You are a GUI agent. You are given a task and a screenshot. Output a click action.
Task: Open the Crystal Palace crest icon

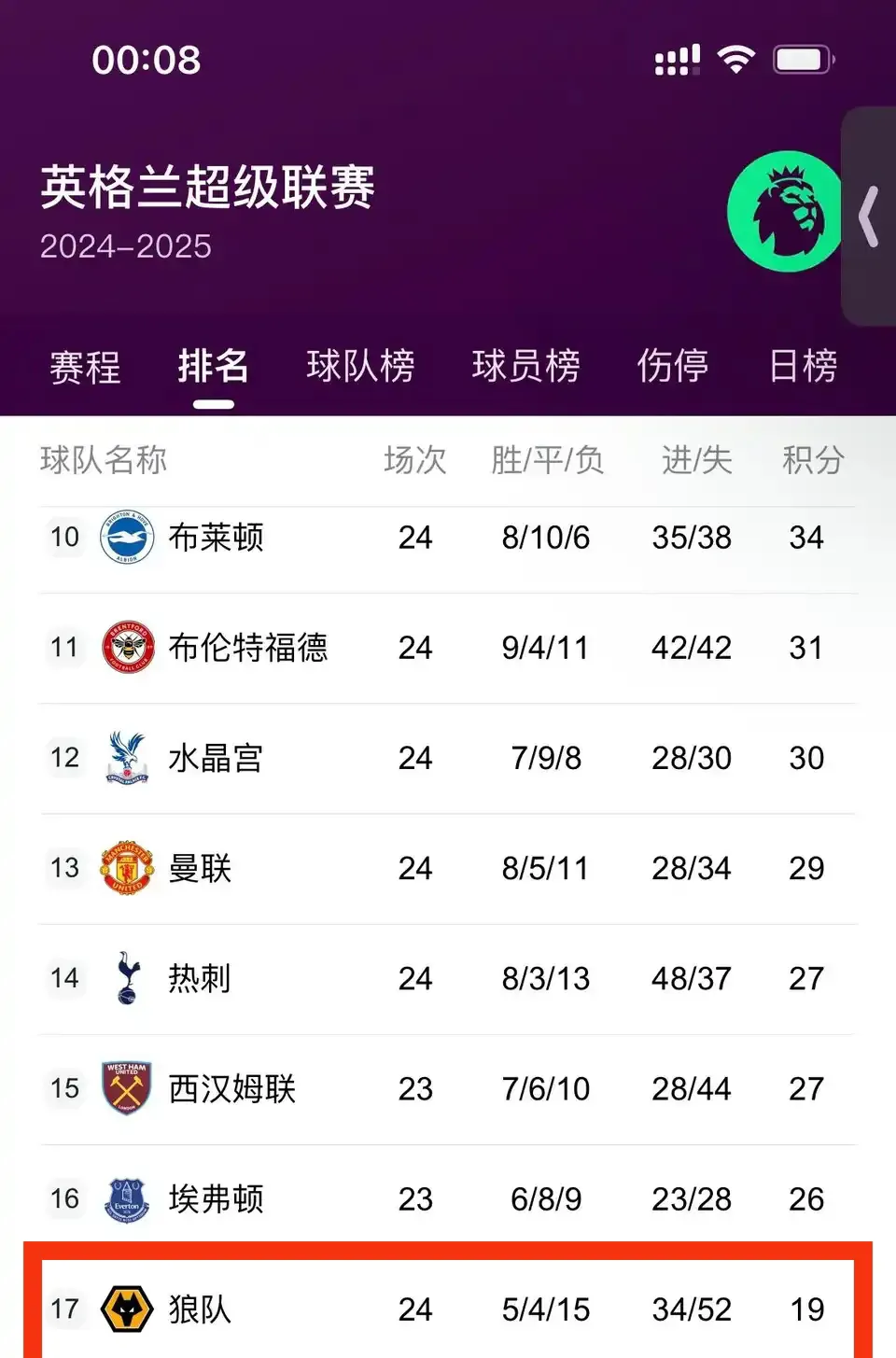(x=126, y=758)
